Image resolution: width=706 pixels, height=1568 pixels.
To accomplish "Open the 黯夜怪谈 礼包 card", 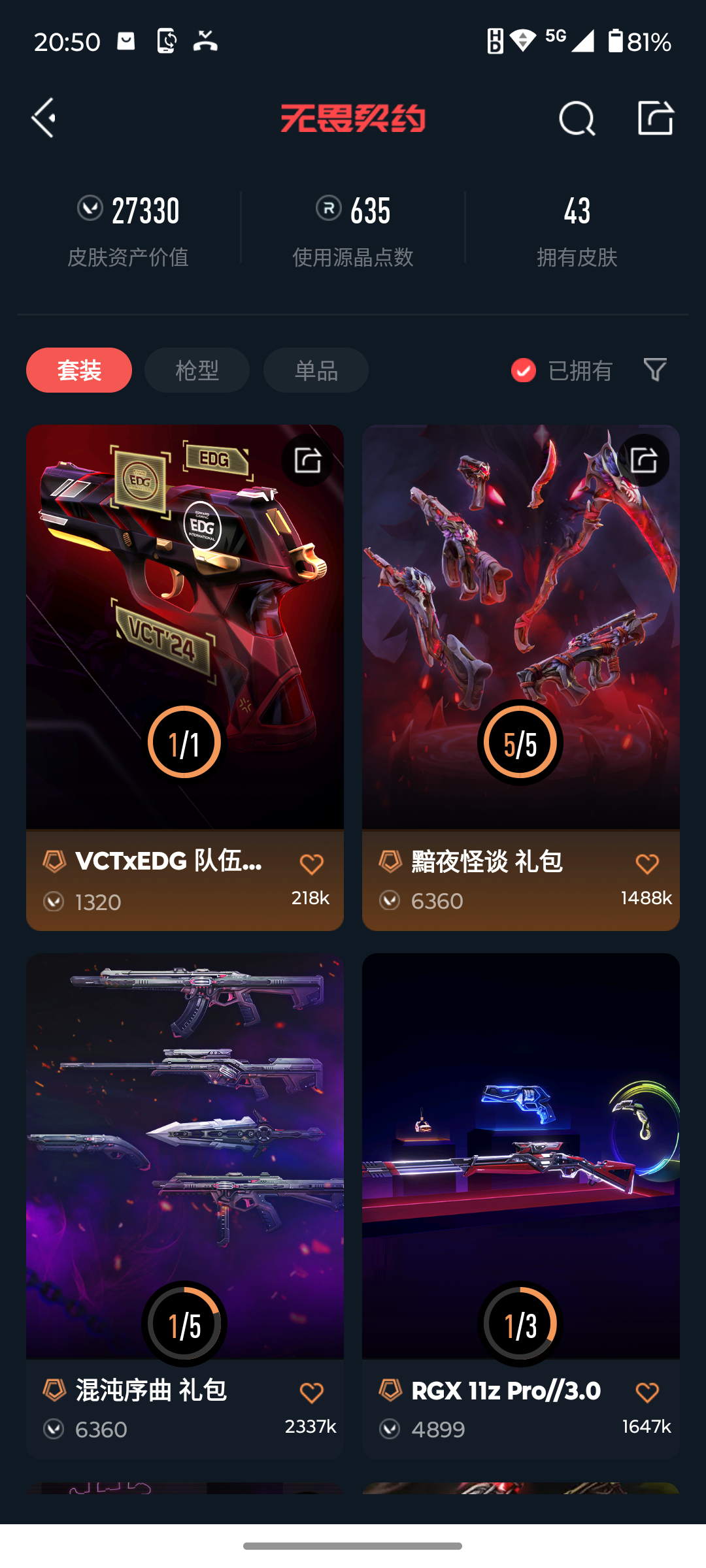I will tap(521, 678).
